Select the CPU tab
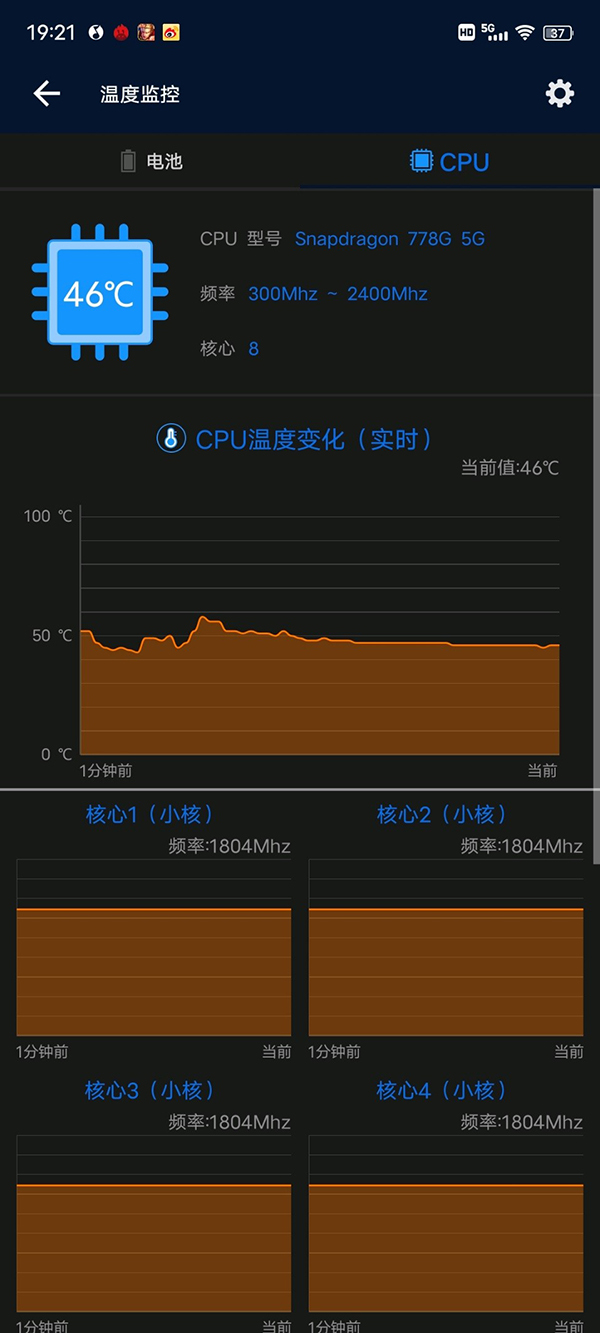Image resolution: width=600 pixels, height=1333 pixels. (x=450, y=161)
